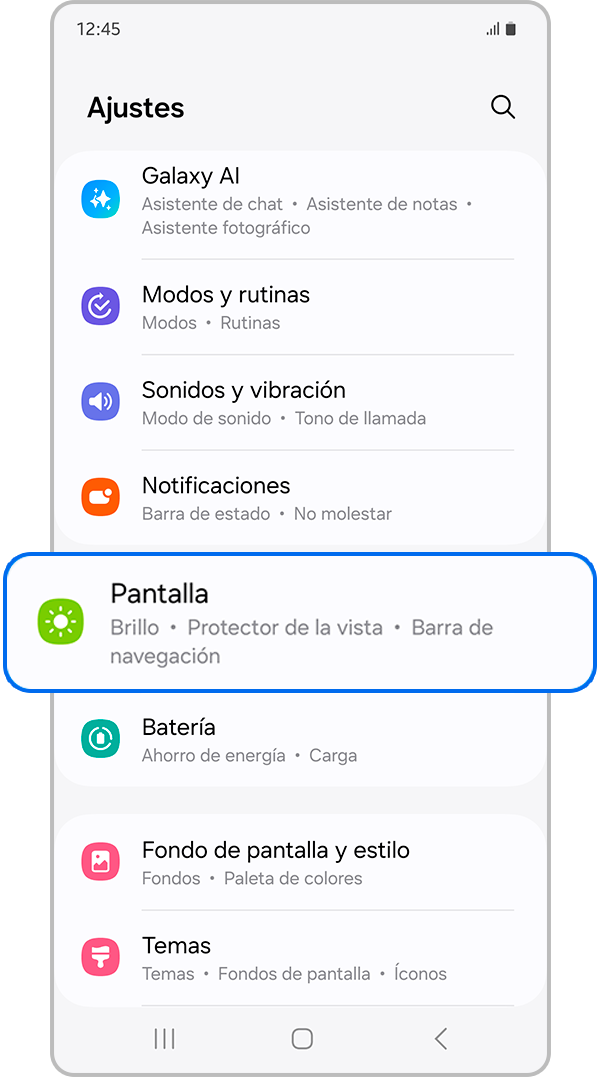Image resolution: width=600 pixels, height=1077 pixels.
Task: Go to Temas settings
Action: pos(300,957)
